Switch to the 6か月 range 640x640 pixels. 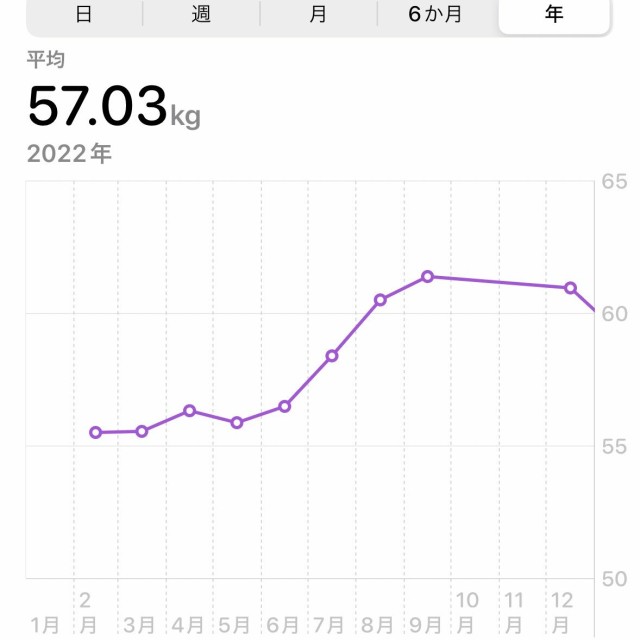[435, 15]
